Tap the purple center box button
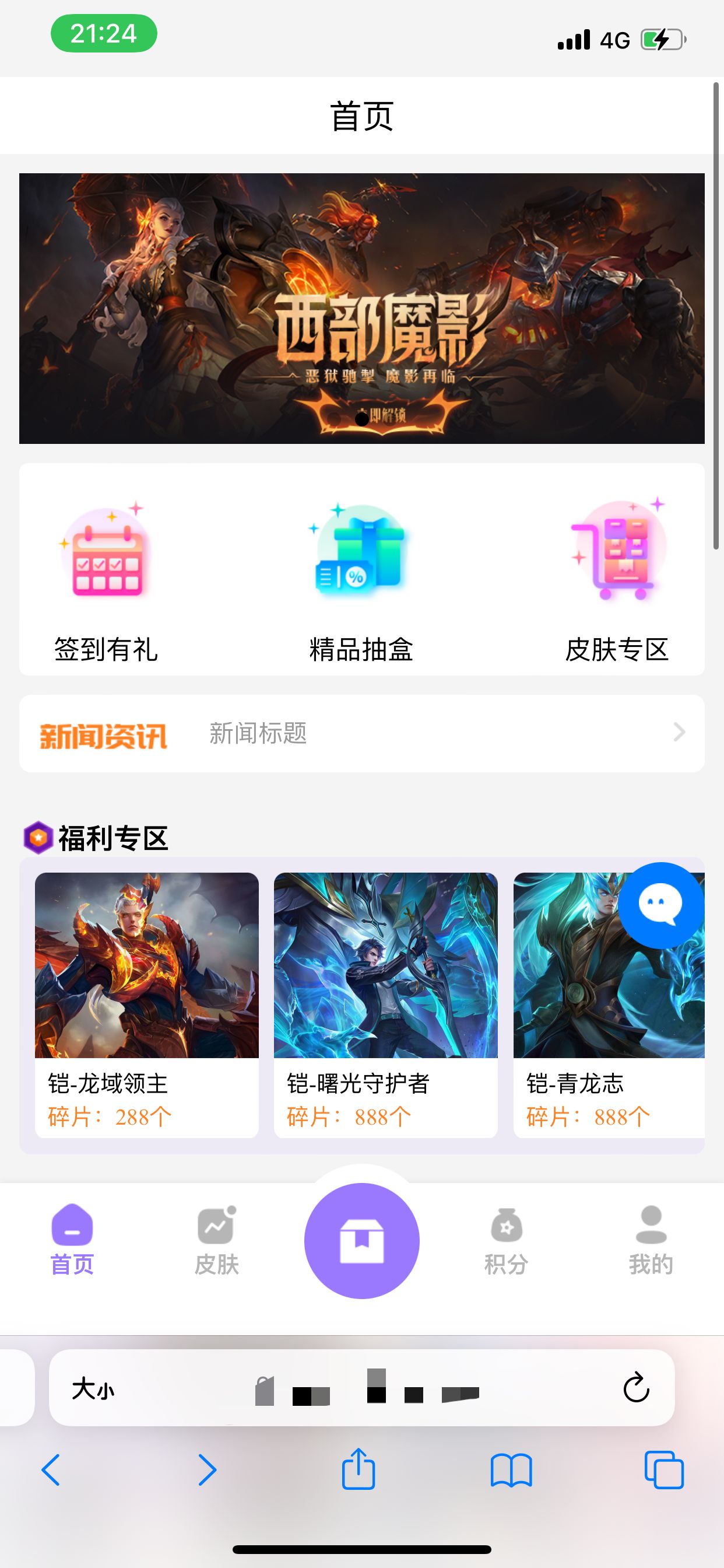The height and width of the screenshot is (1568, 724). [x=361, y=1241]
